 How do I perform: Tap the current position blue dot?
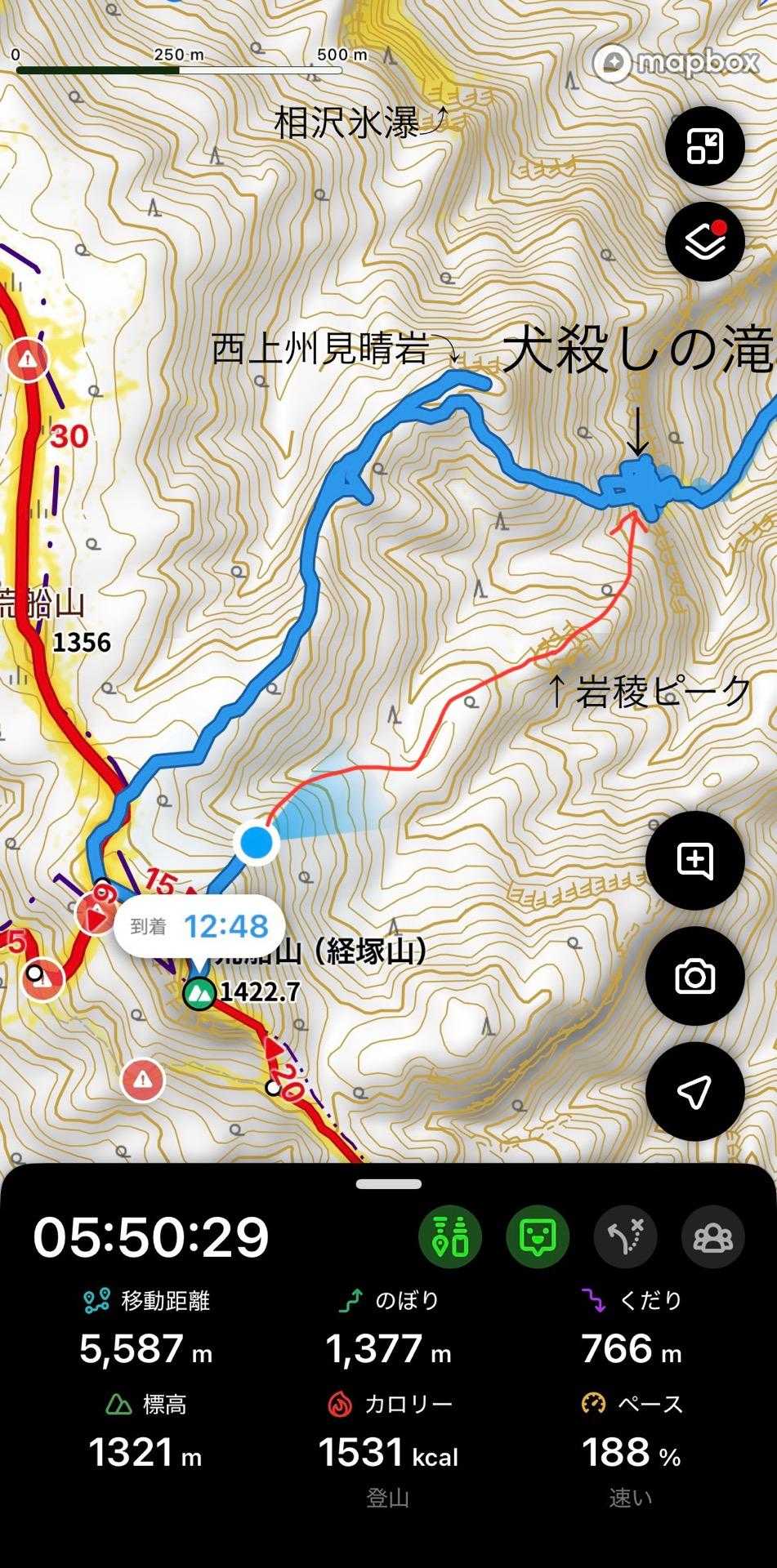coord(256,842)
